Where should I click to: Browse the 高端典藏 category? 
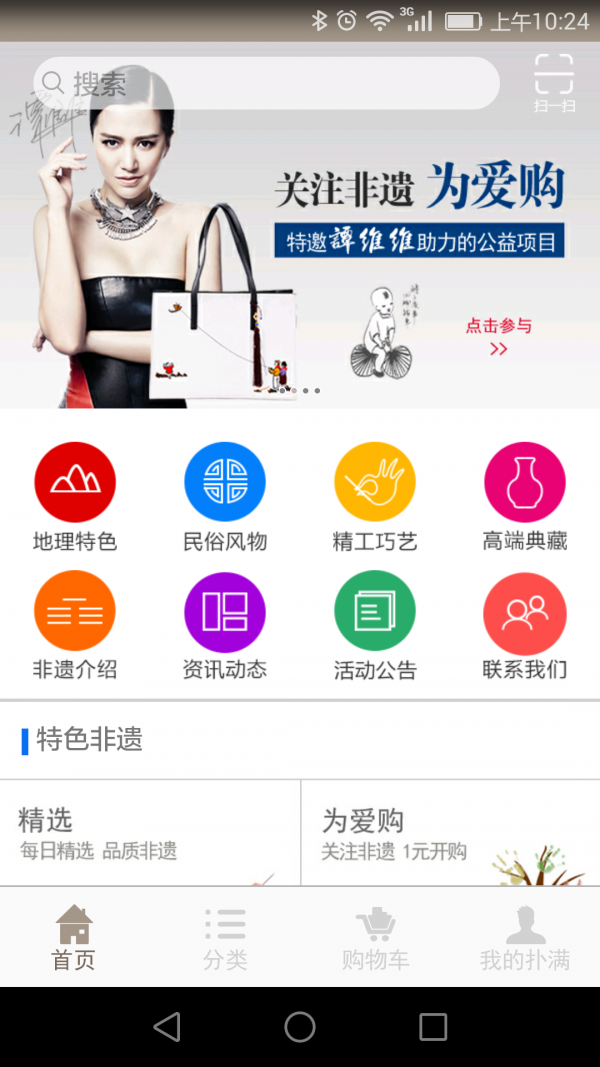tap(525, 497)
